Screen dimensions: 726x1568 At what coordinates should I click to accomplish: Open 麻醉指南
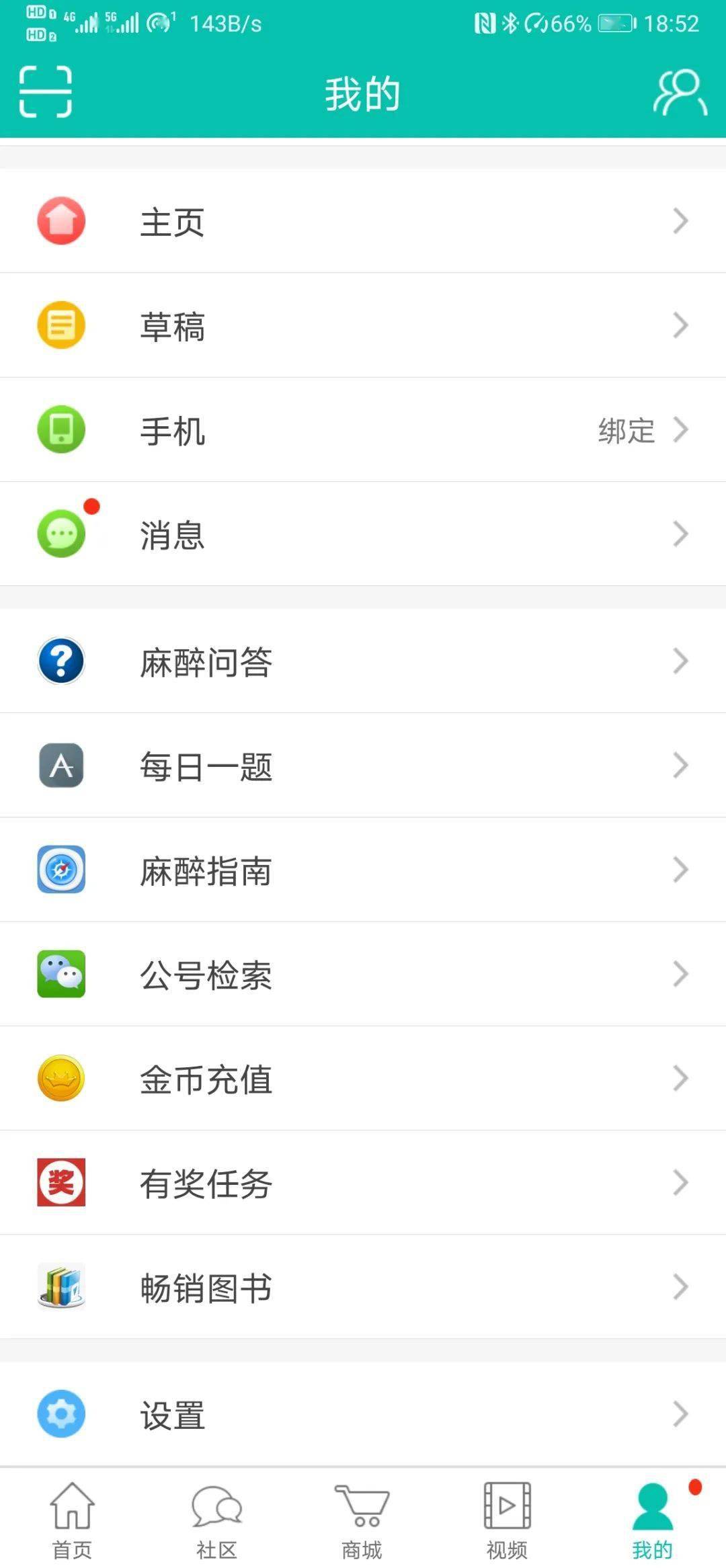point(363,870)
